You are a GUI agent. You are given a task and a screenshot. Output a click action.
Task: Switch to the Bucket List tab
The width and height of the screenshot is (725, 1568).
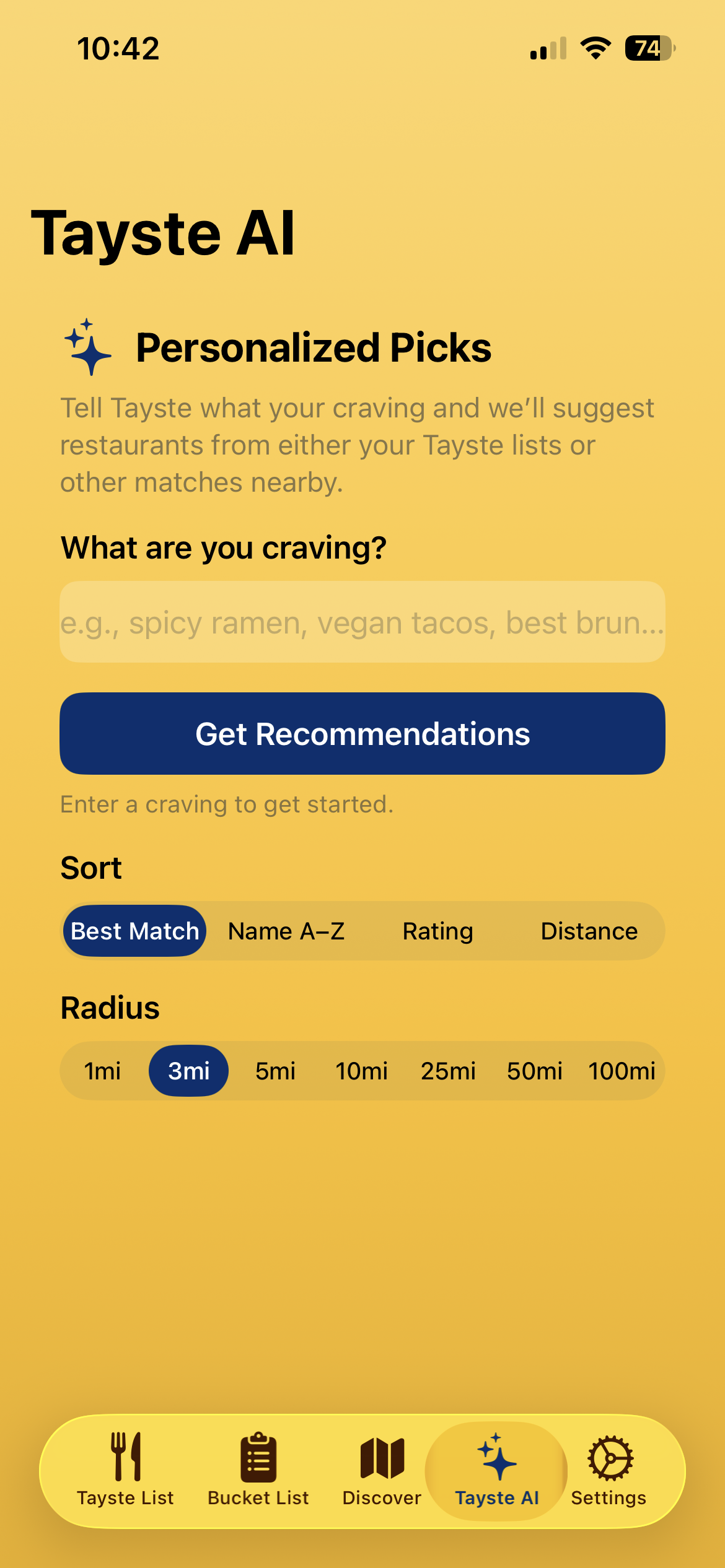[258, 1470]
